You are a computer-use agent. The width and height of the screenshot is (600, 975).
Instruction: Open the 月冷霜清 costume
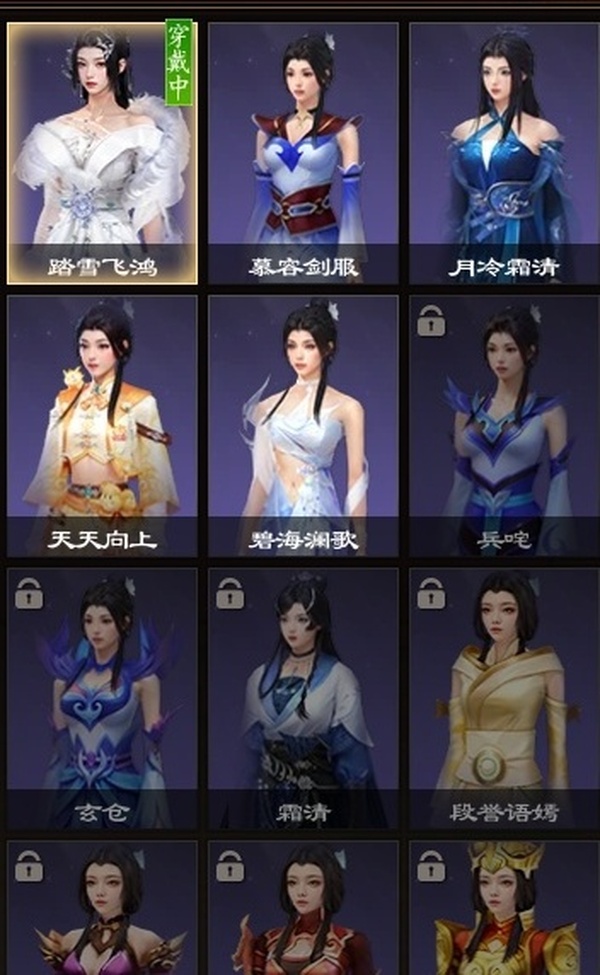(x=503, y=152)
